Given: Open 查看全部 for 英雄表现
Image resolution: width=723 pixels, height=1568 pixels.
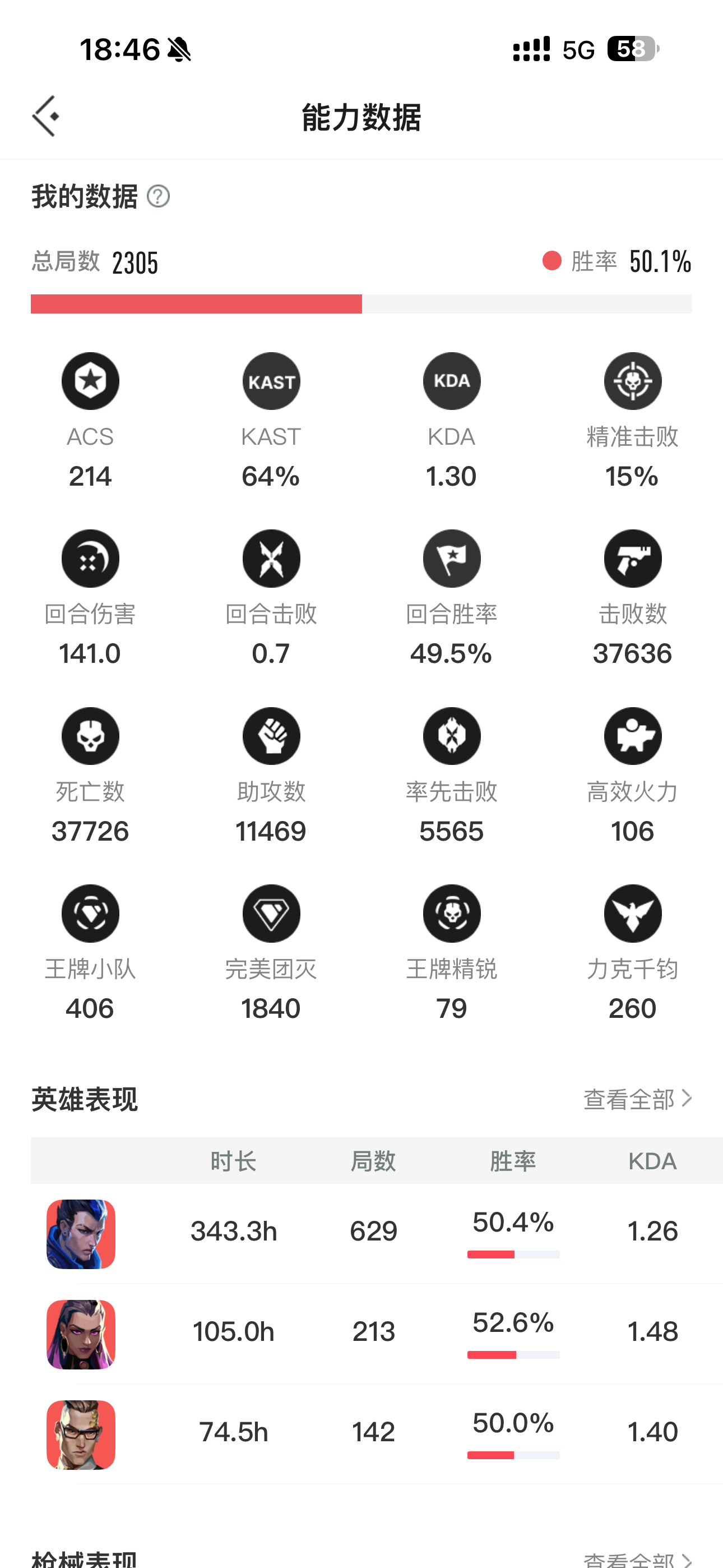Looking at the screenshot, I should click(x=637, y=1099).
